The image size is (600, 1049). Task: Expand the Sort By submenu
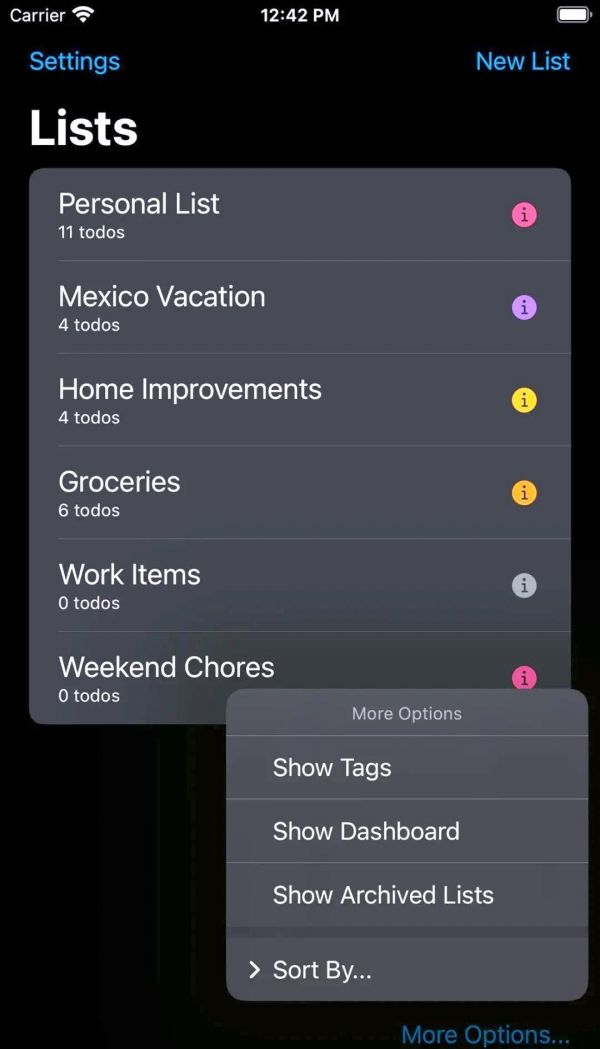coord(407,969)
